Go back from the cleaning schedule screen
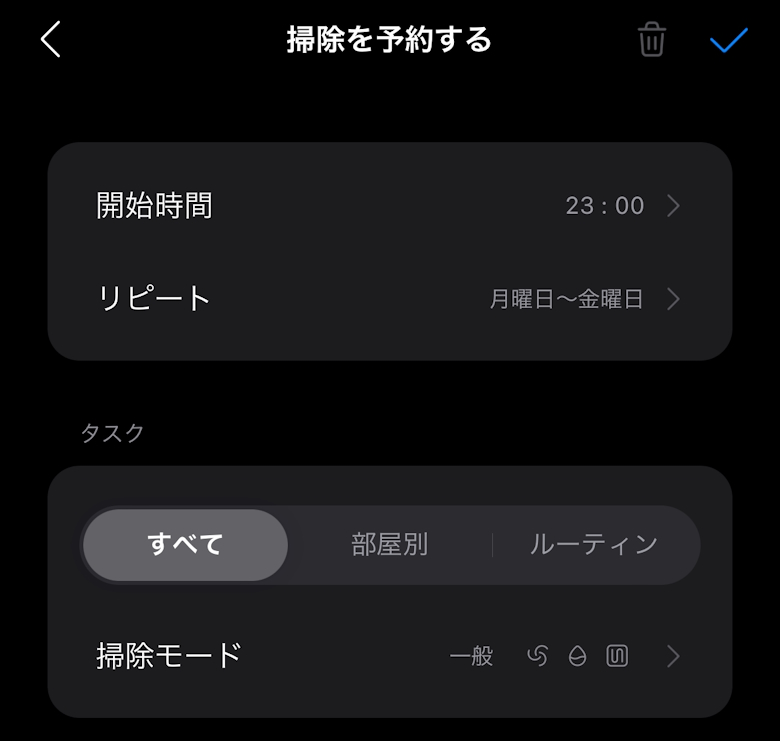The width and height of the screenshot is (780, 741). click(51, 40)
